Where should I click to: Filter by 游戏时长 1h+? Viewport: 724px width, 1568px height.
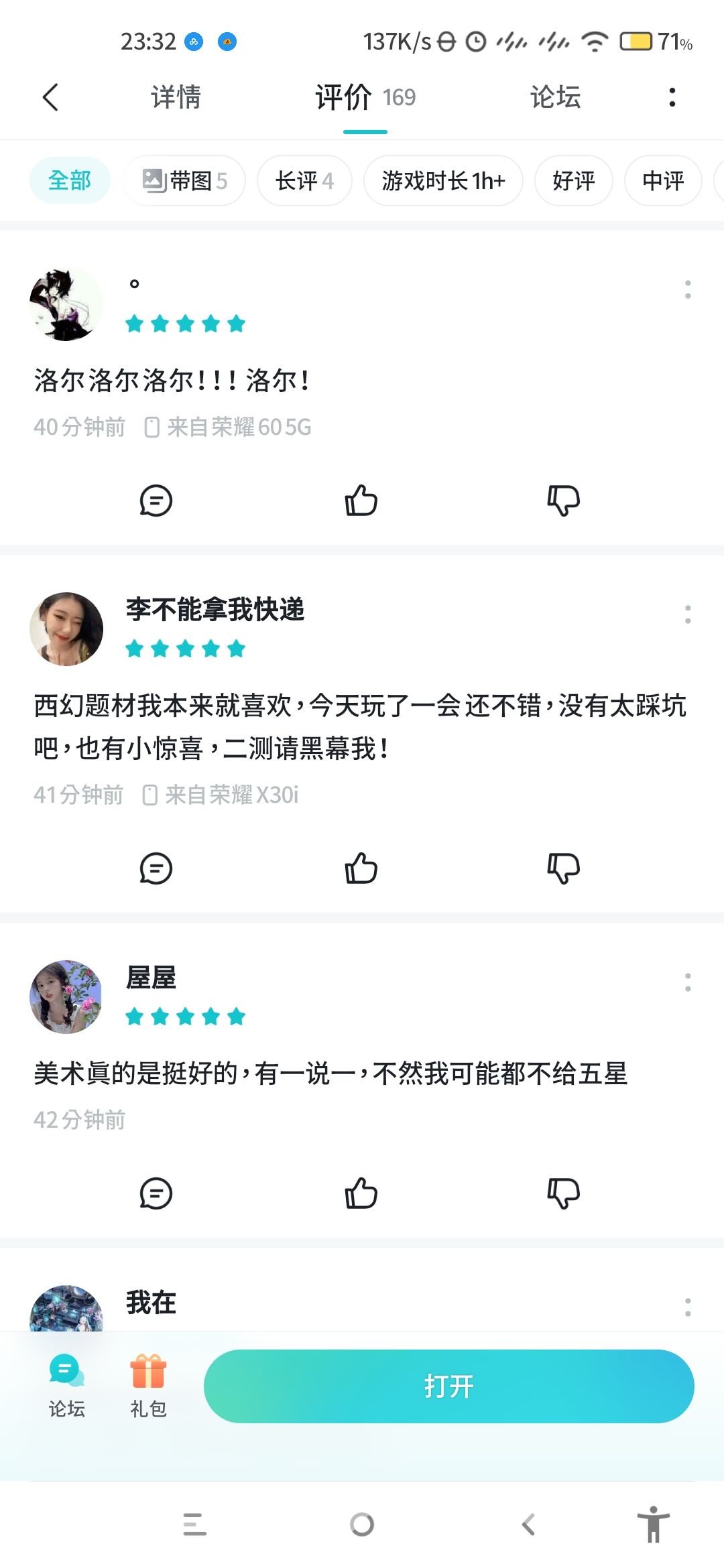click(x=443, y=180)
